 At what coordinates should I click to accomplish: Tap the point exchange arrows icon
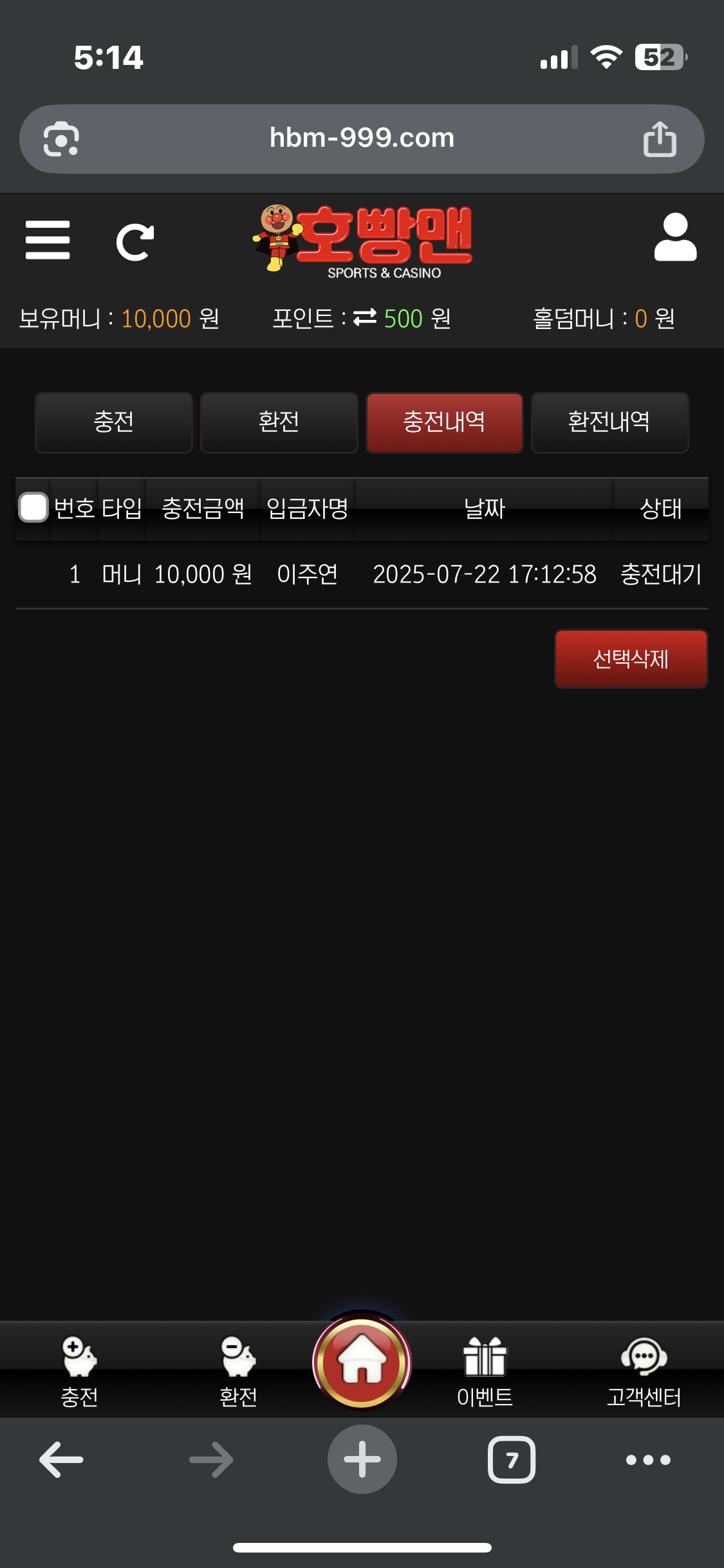pyautogui.click(x=365, y=317)
